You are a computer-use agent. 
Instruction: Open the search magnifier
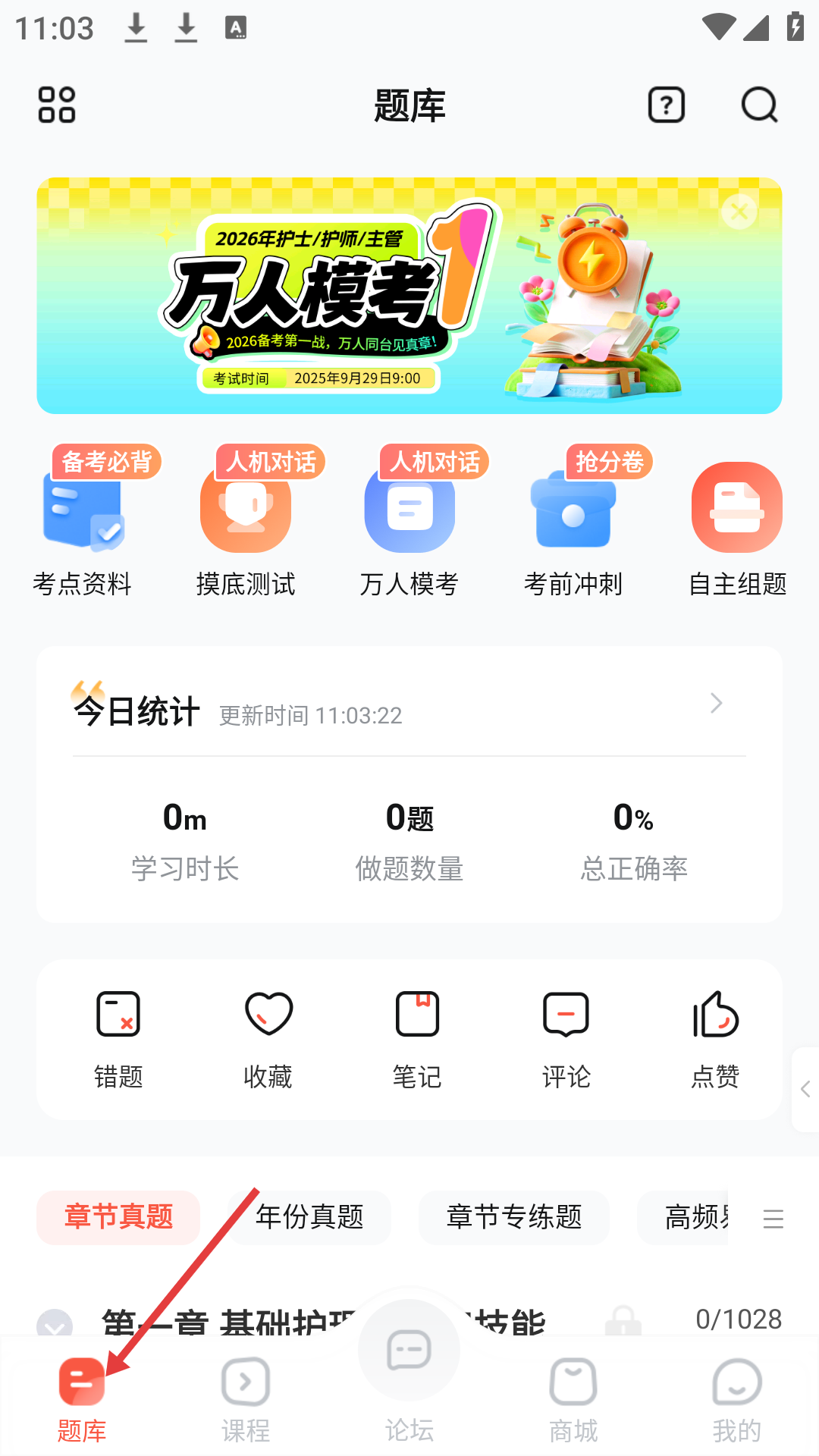tap(759, 105)
